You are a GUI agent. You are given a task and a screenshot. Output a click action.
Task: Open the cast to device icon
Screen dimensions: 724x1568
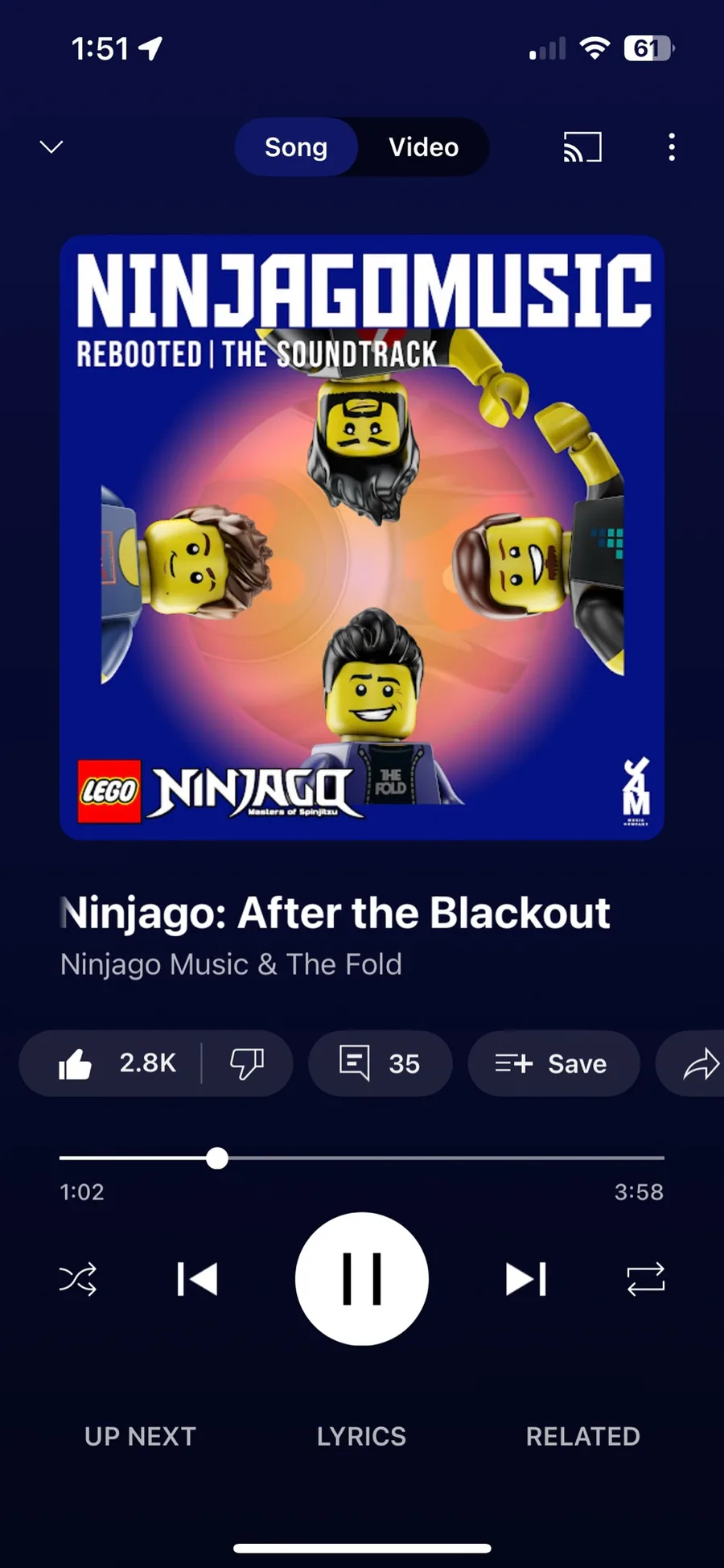(582, 147)
